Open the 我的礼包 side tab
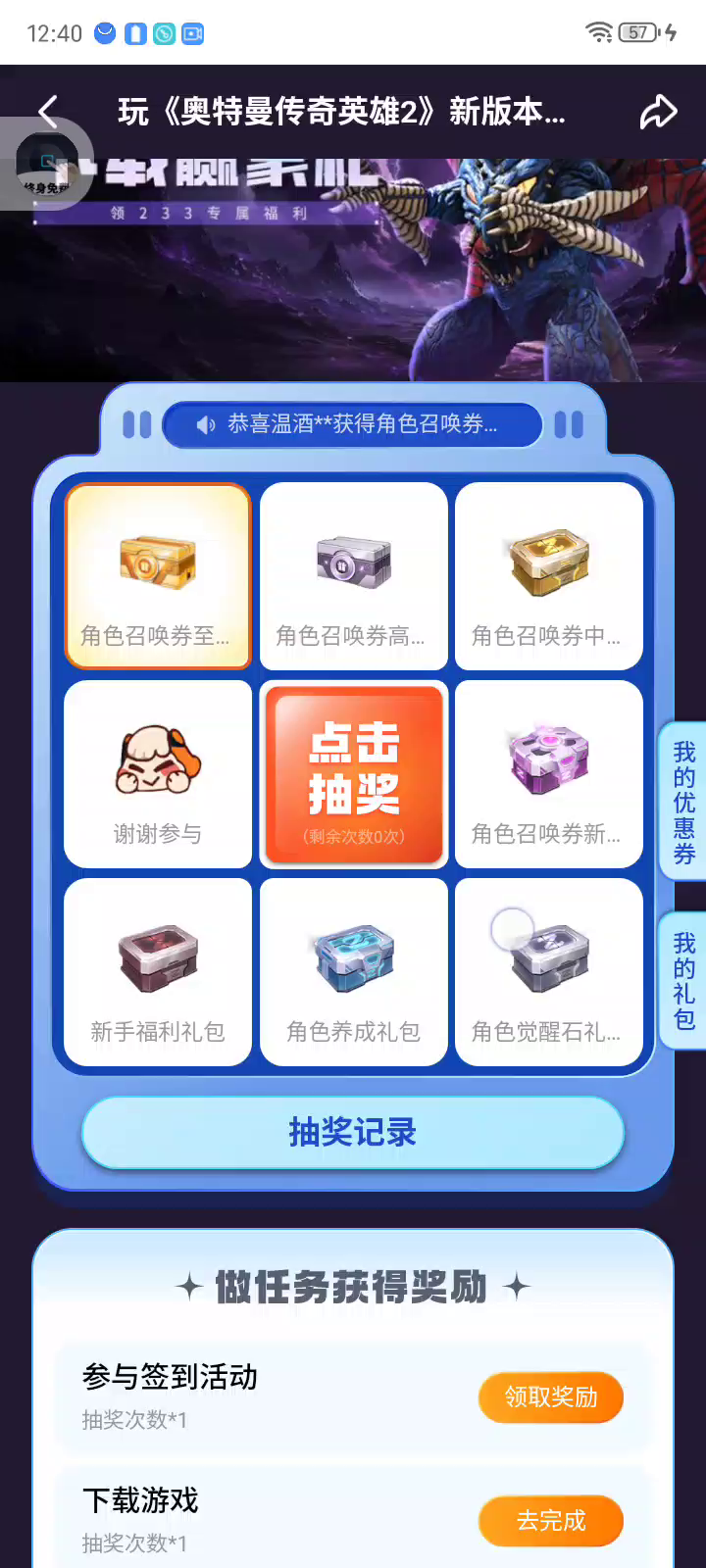 pyautogui.click(x=683, y=981)
